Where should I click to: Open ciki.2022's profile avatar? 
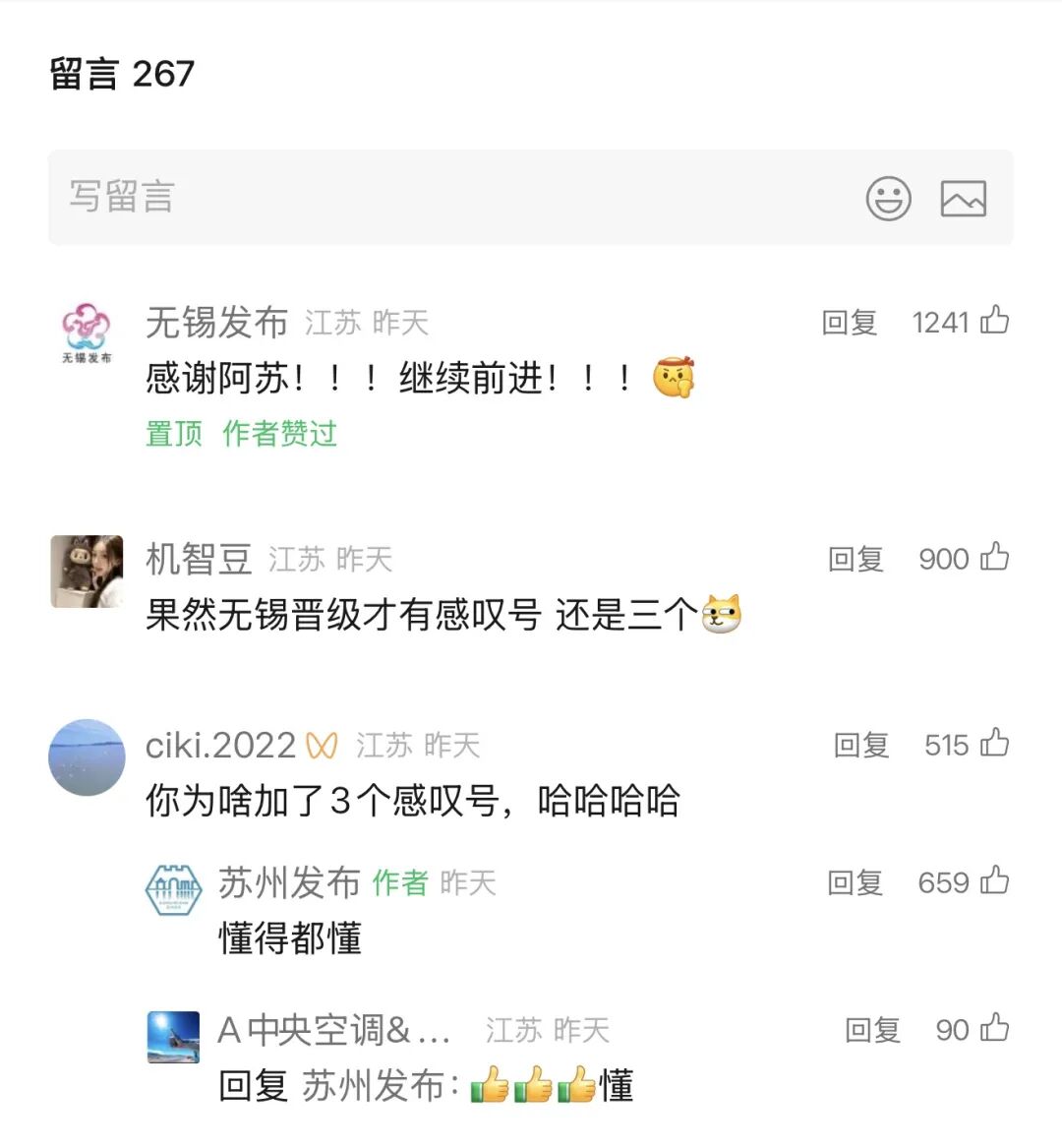[87, 757]
